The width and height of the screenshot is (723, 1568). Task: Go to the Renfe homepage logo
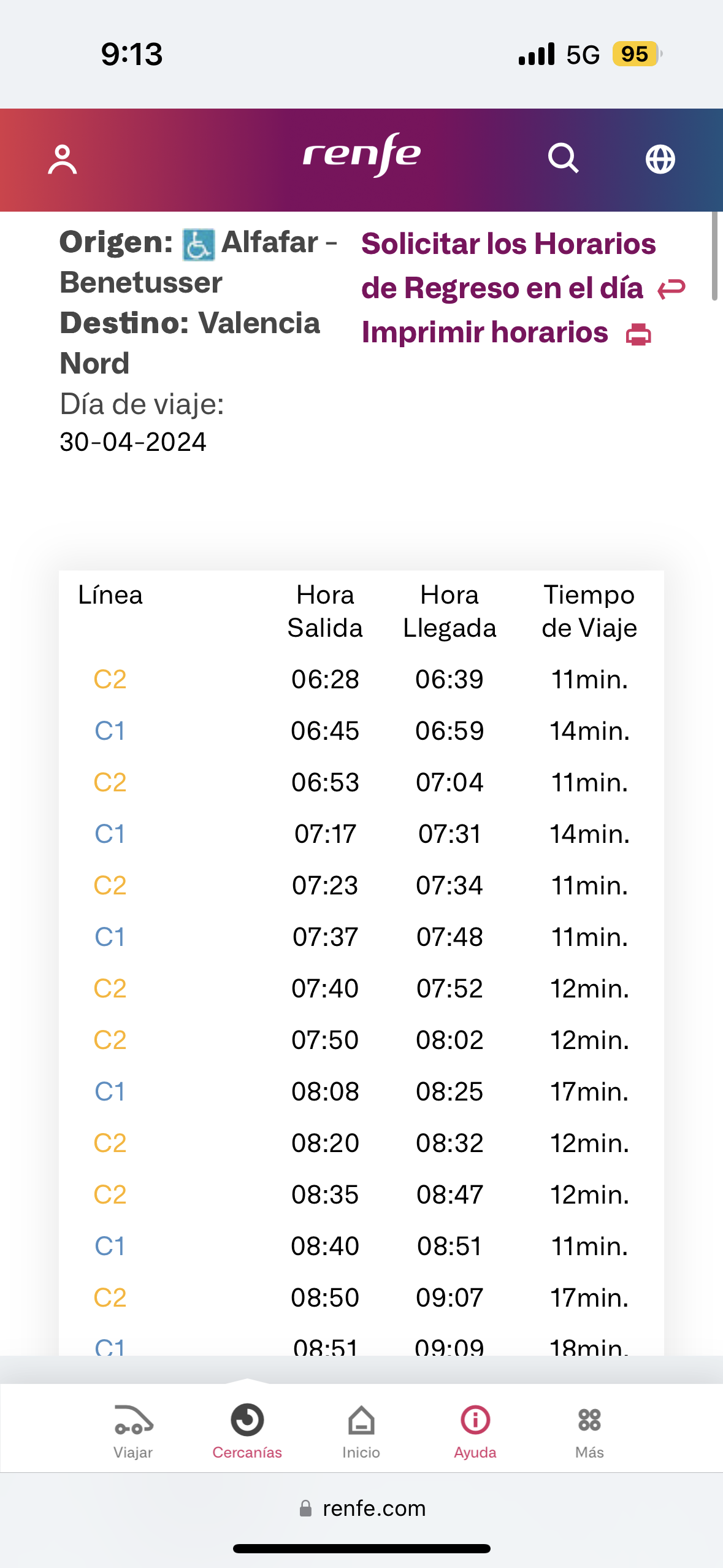point(362,155)
